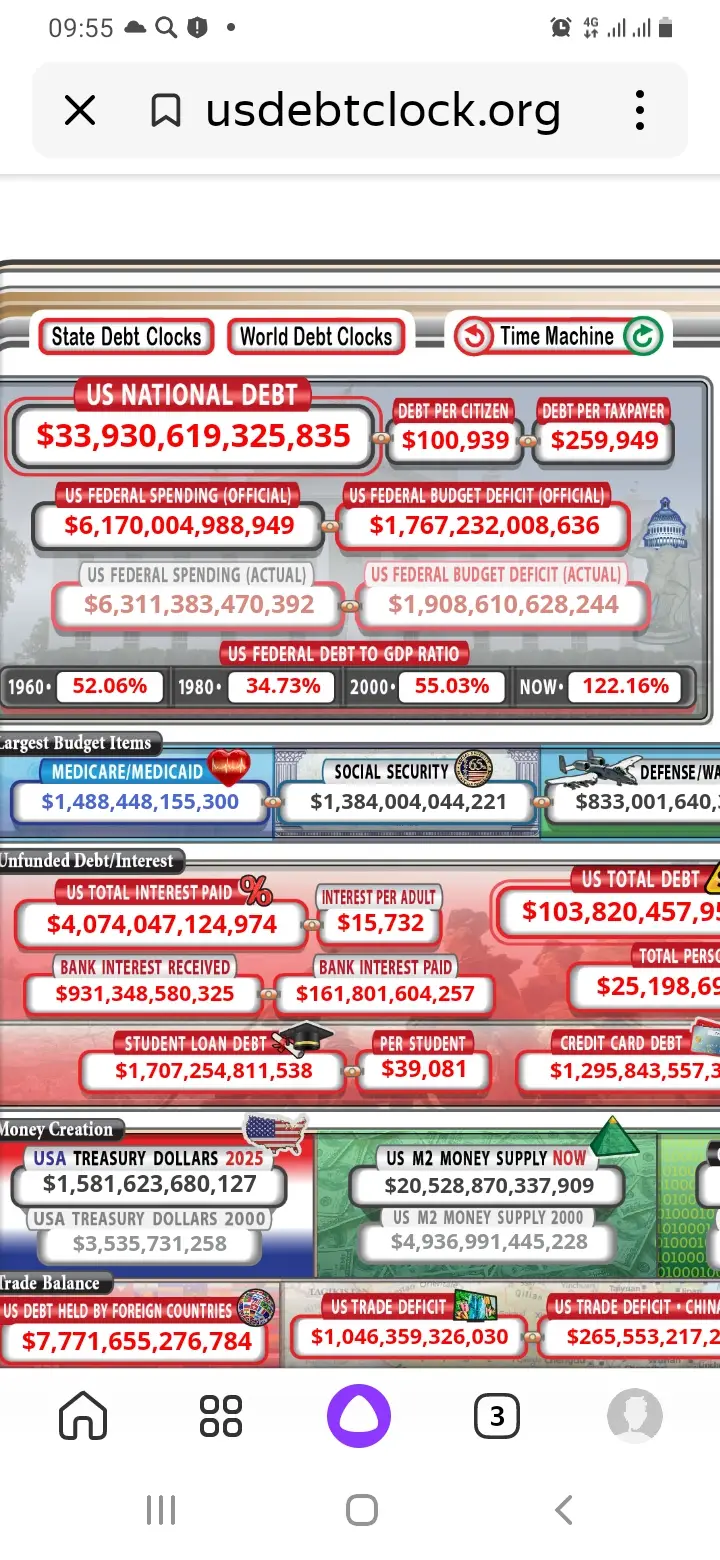This screenshot has width=720, height=1560.
Task: Go to the browser home screen
Action: click(83, 1416)
